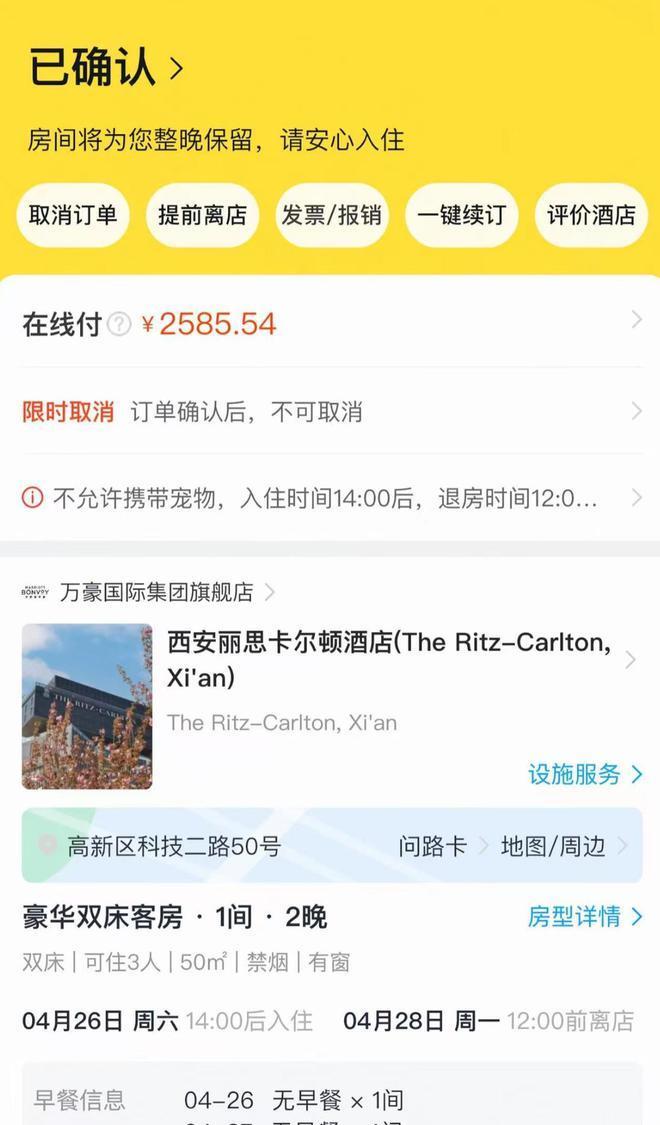Tap 取消订单 to cancel the order
660x1125 pixels.
(72, 215)
